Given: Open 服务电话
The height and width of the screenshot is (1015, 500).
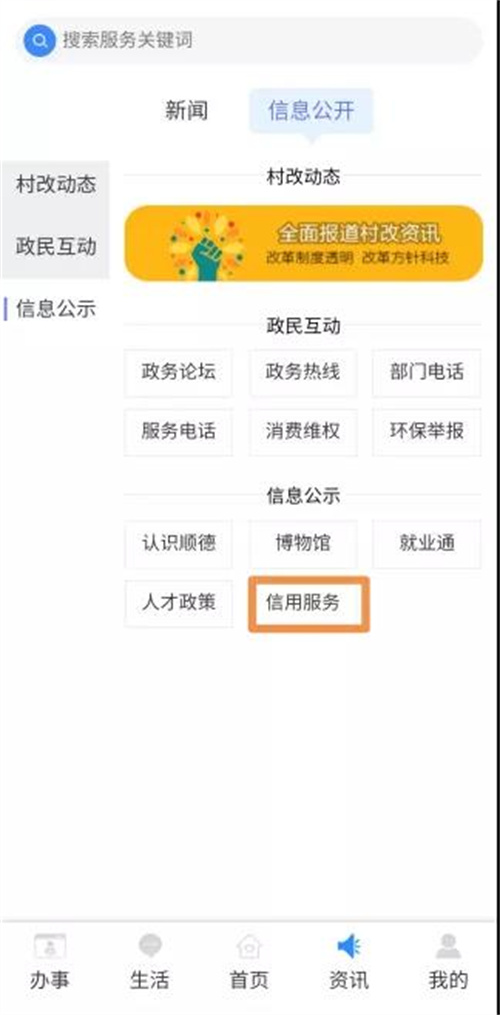Looking at the screenshot, I should [179, 432].
